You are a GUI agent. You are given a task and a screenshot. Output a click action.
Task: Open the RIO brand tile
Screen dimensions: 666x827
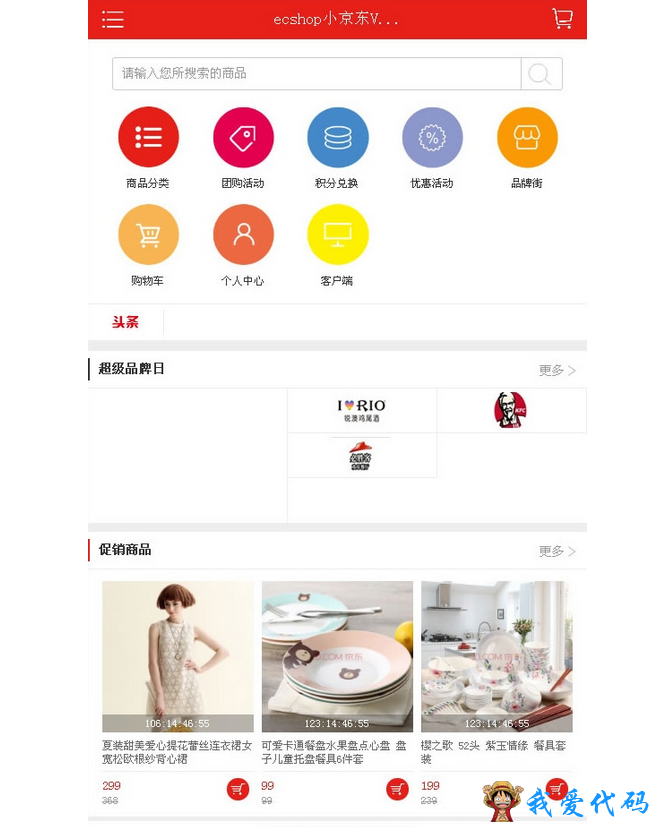pyautogui.click(x=362, y=410)
